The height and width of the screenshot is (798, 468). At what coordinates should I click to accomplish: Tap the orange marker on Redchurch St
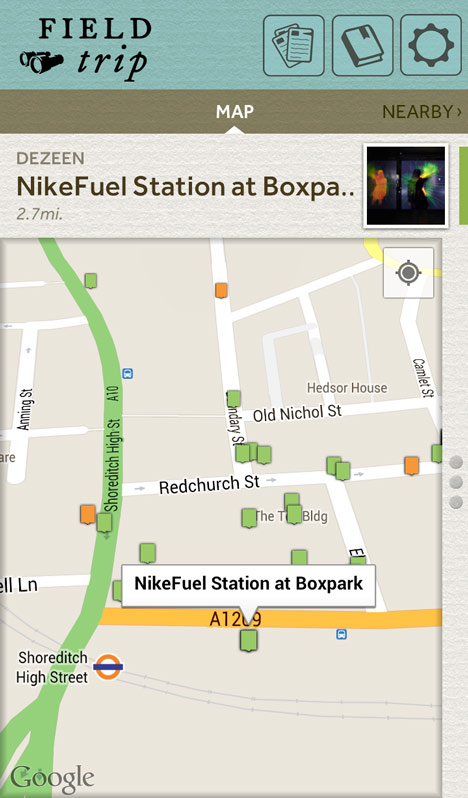pos(412,466)
